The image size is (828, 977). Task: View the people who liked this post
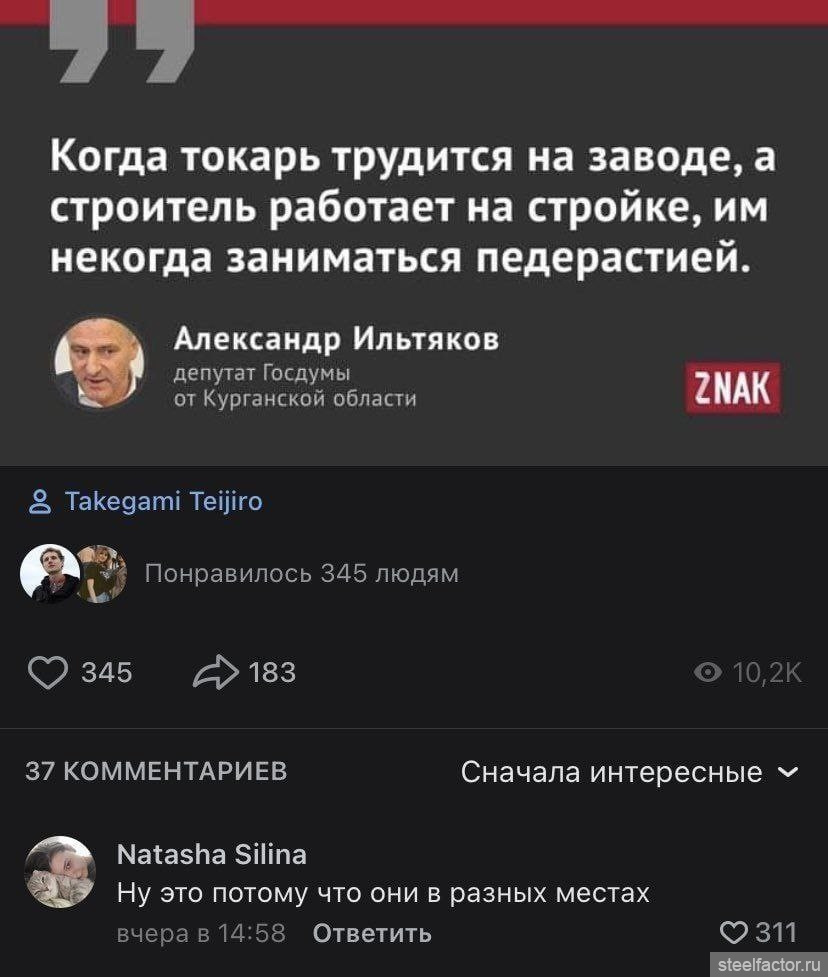(300, 573)
